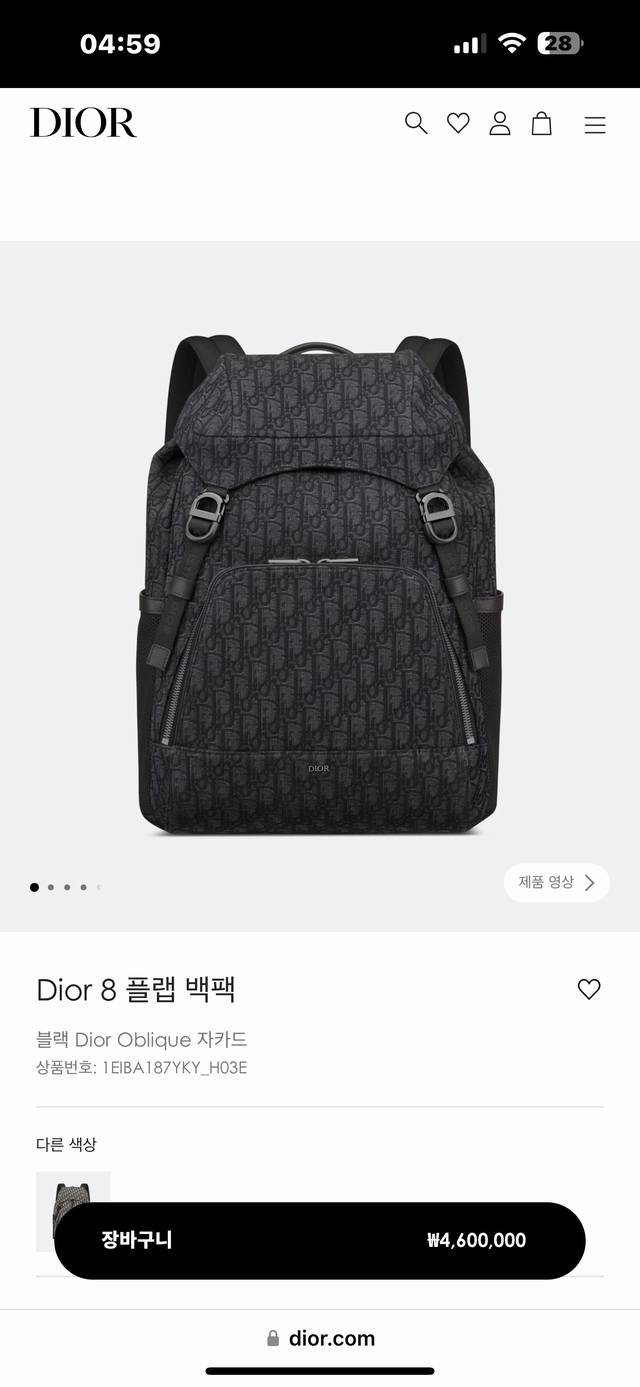Image resolution: width=640 pixels, height=1387 pixels.
Task: Open the account profile icon
Action: [x=500, y=123]
